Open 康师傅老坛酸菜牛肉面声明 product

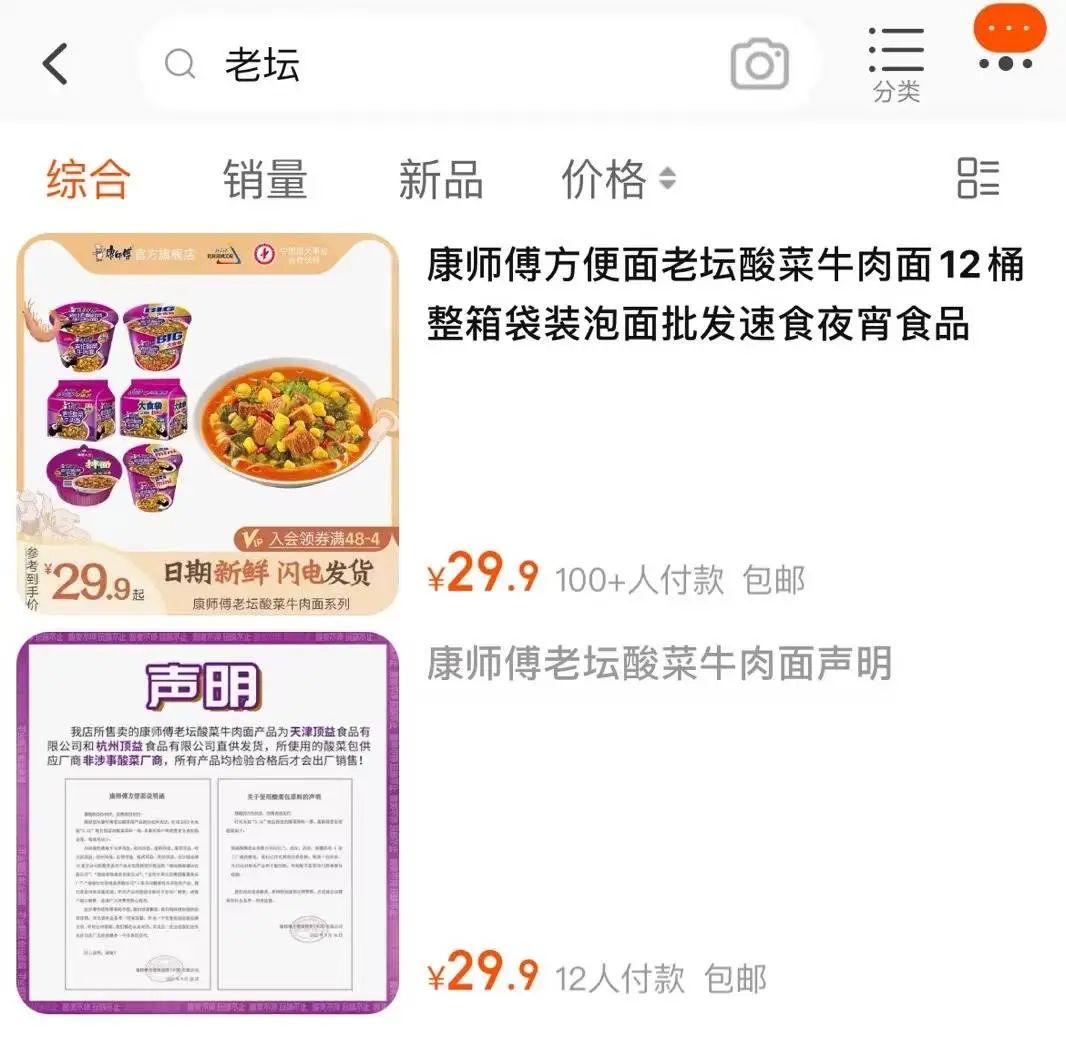point(660,664)
